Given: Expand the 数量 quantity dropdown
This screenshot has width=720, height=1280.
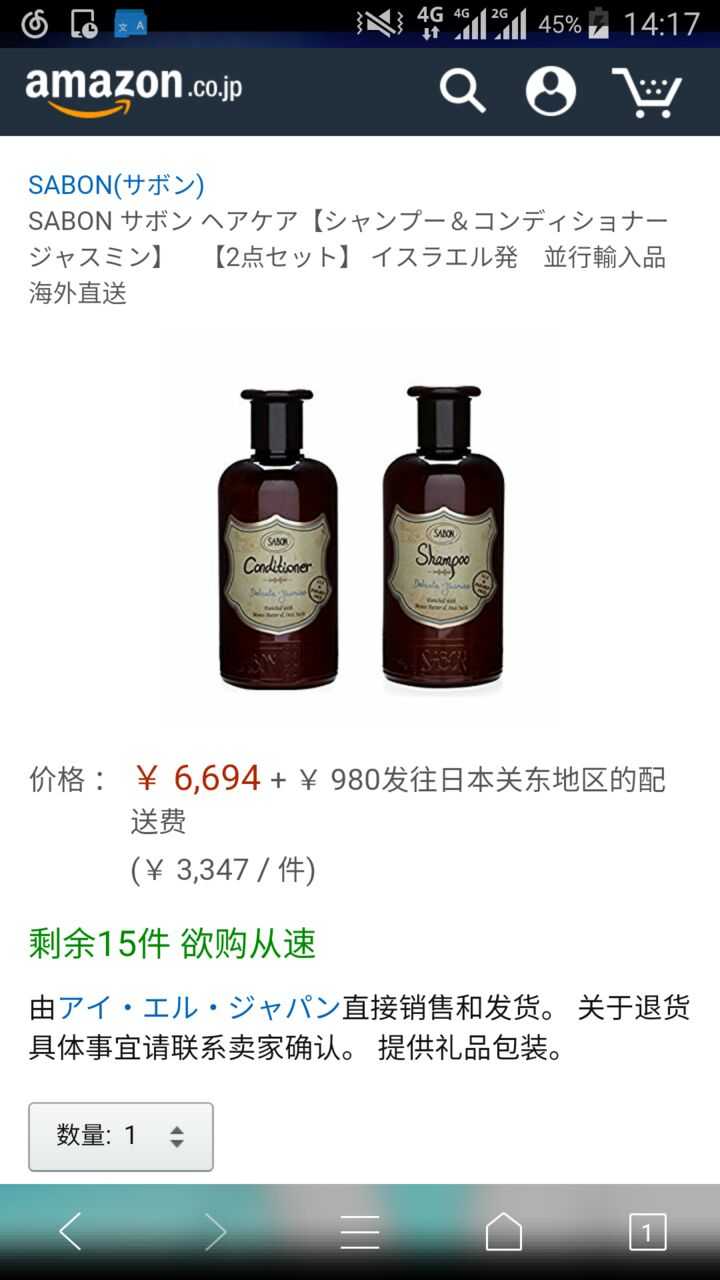Looking at the screenshot, I should click(x=121, y=1136).
